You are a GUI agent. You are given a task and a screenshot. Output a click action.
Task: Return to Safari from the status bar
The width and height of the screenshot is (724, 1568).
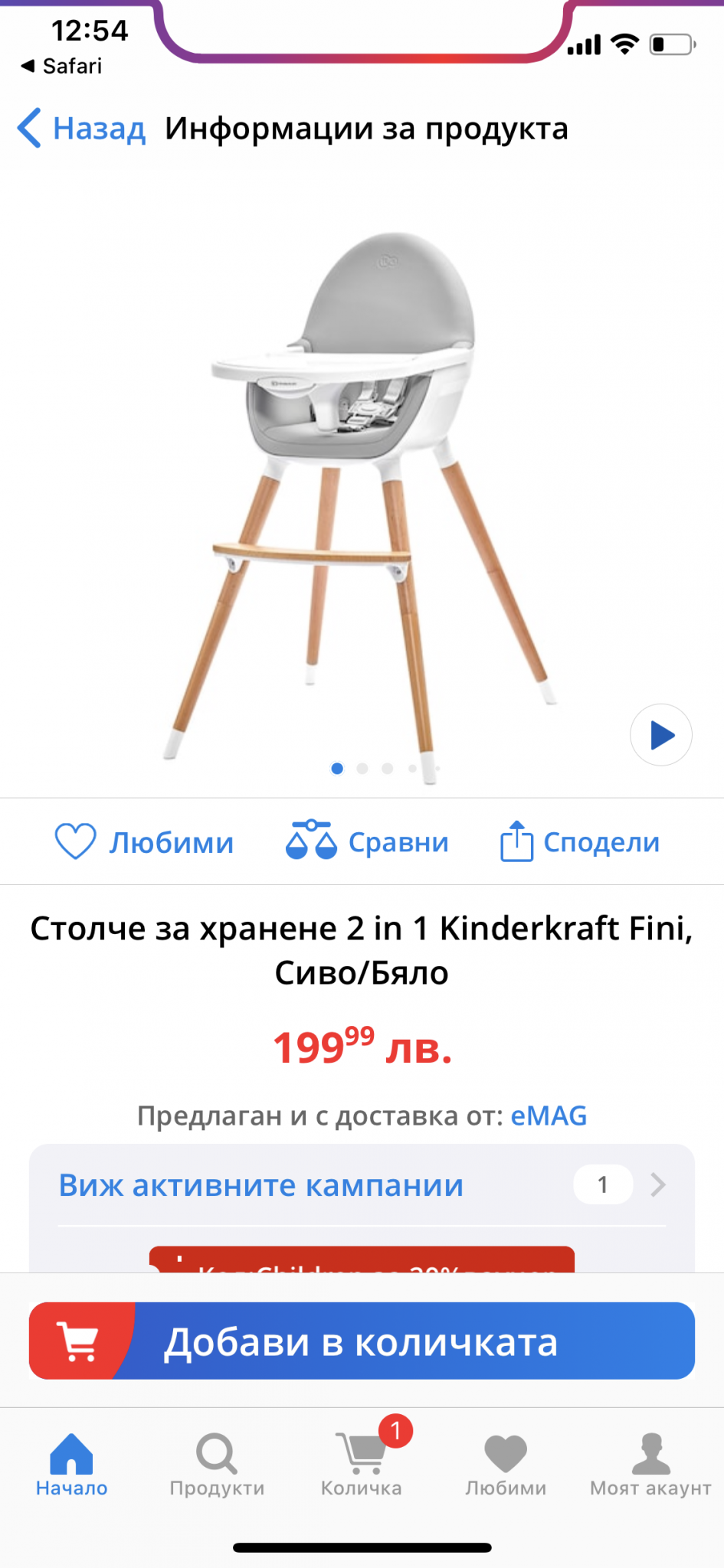coord(61,67)
